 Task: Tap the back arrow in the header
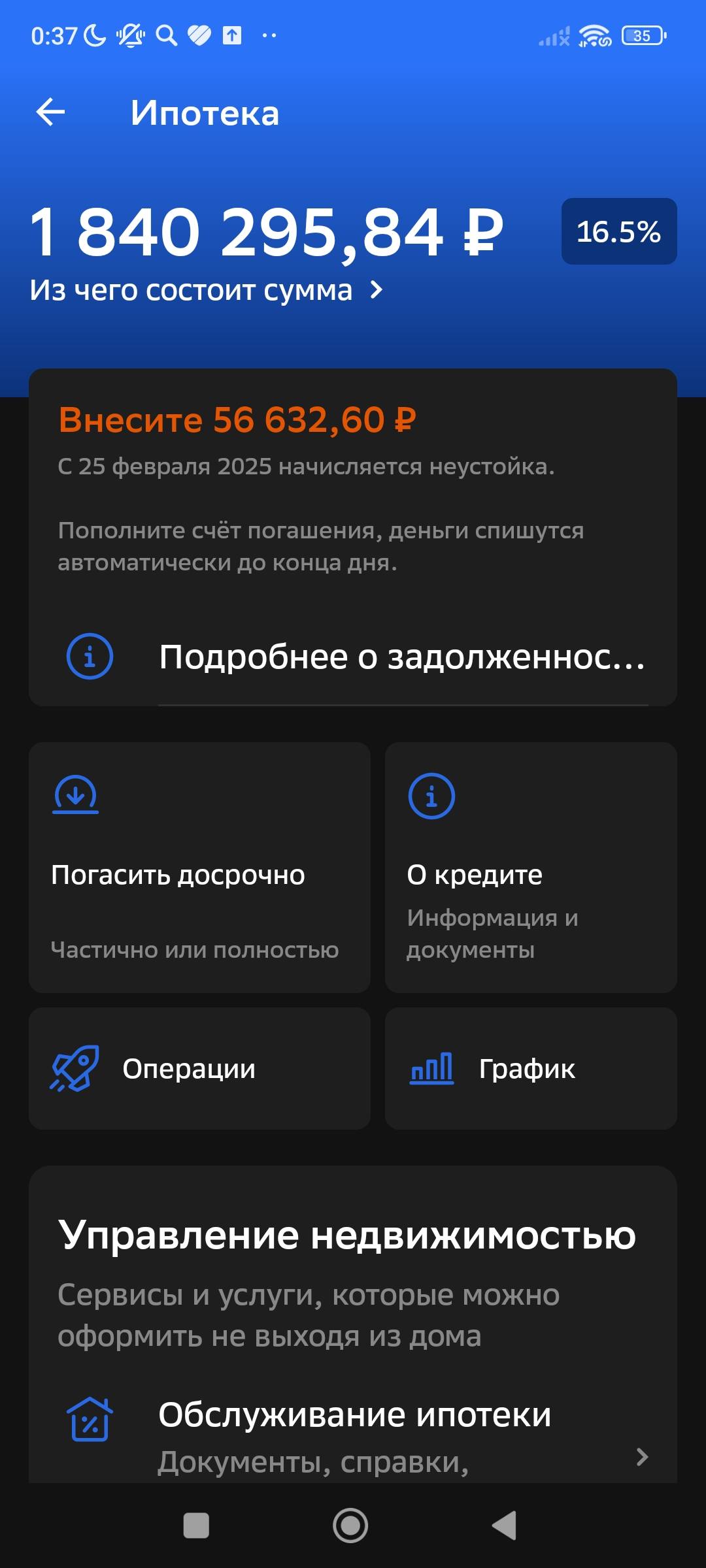pos(51,112)
